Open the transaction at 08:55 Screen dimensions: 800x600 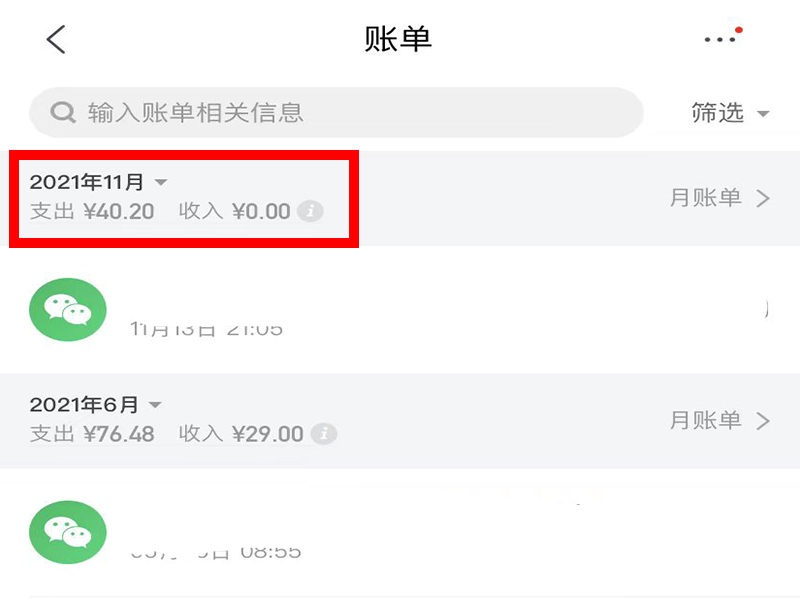point(400,535)
